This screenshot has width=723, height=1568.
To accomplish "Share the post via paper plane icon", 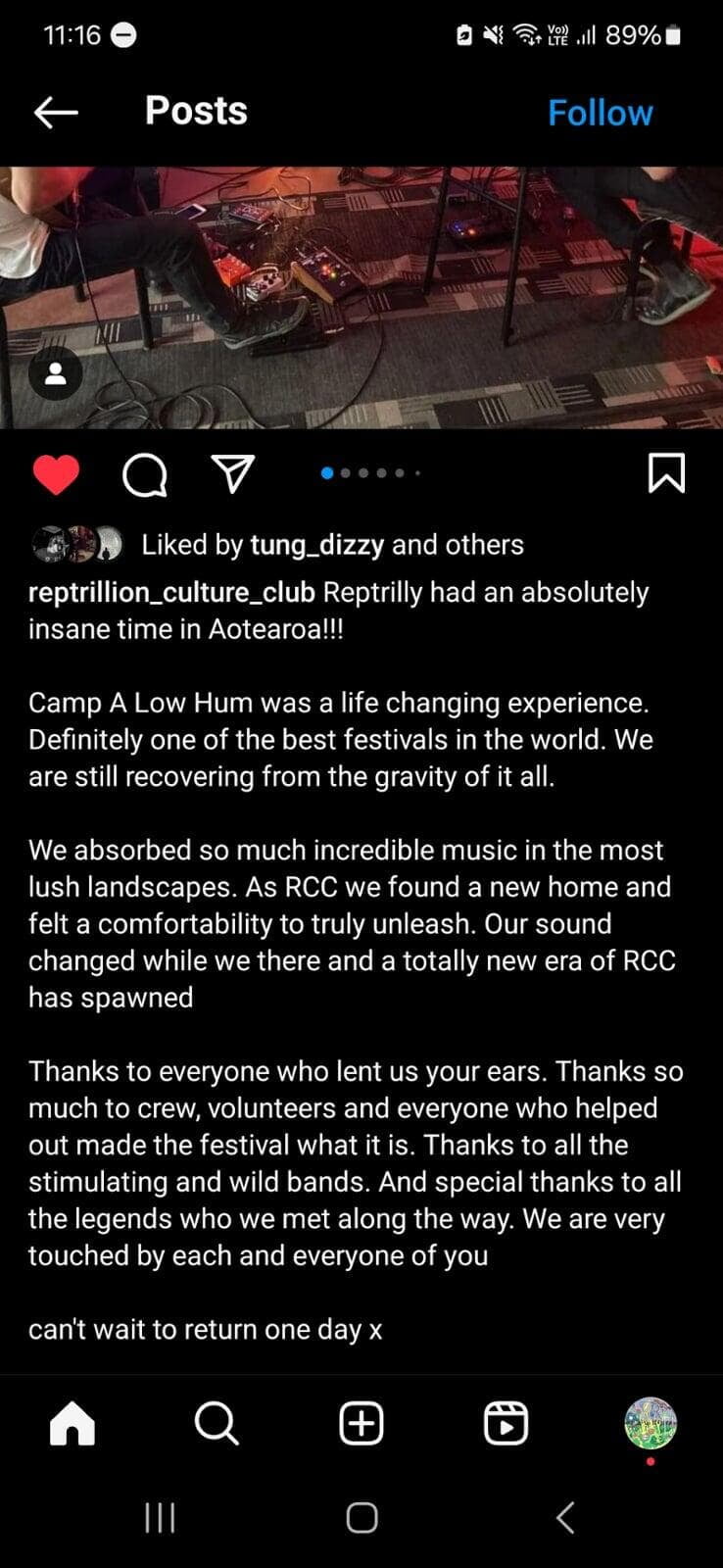I will [233, 473].
